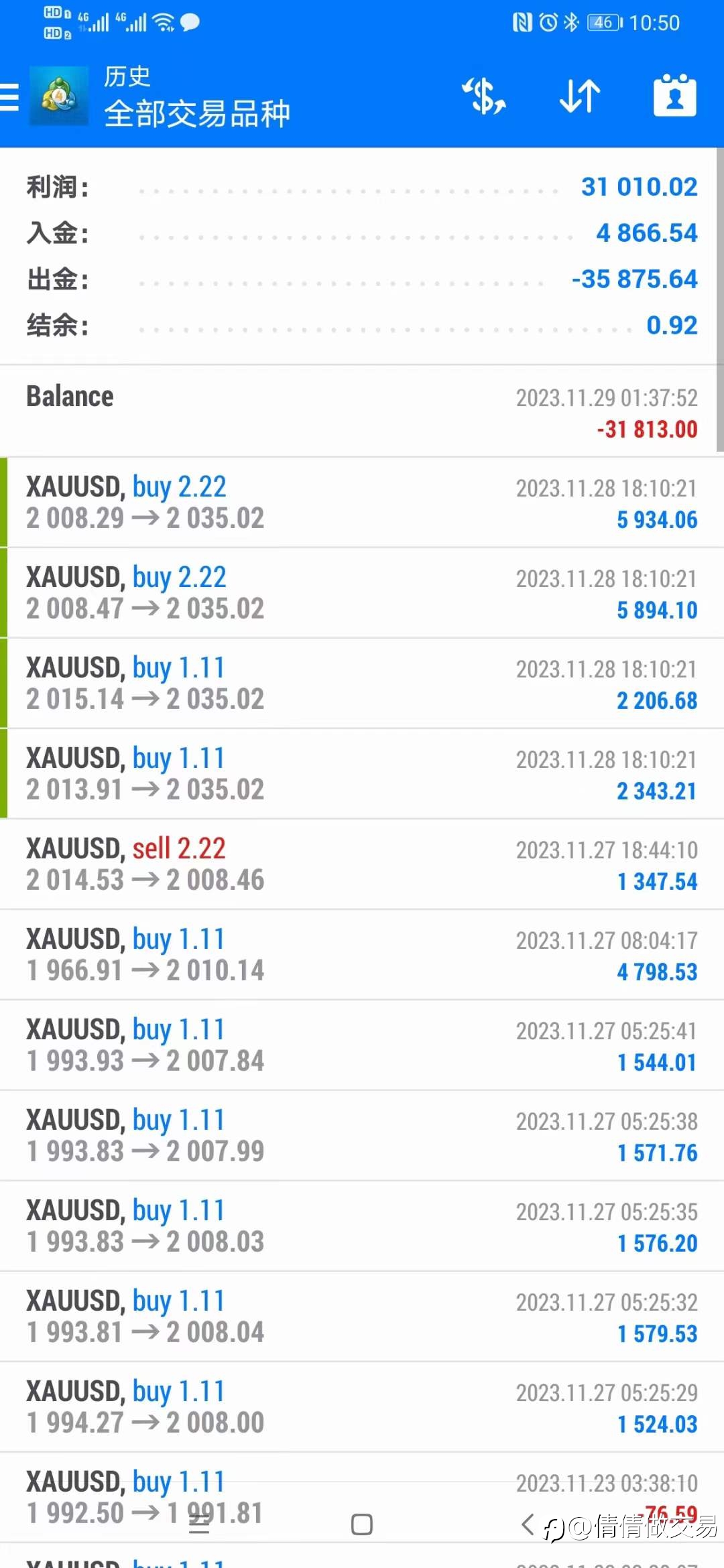Open XAUUSD buy trade with profit 1 571.76
724x1568 pixels.
point(362,1136)
